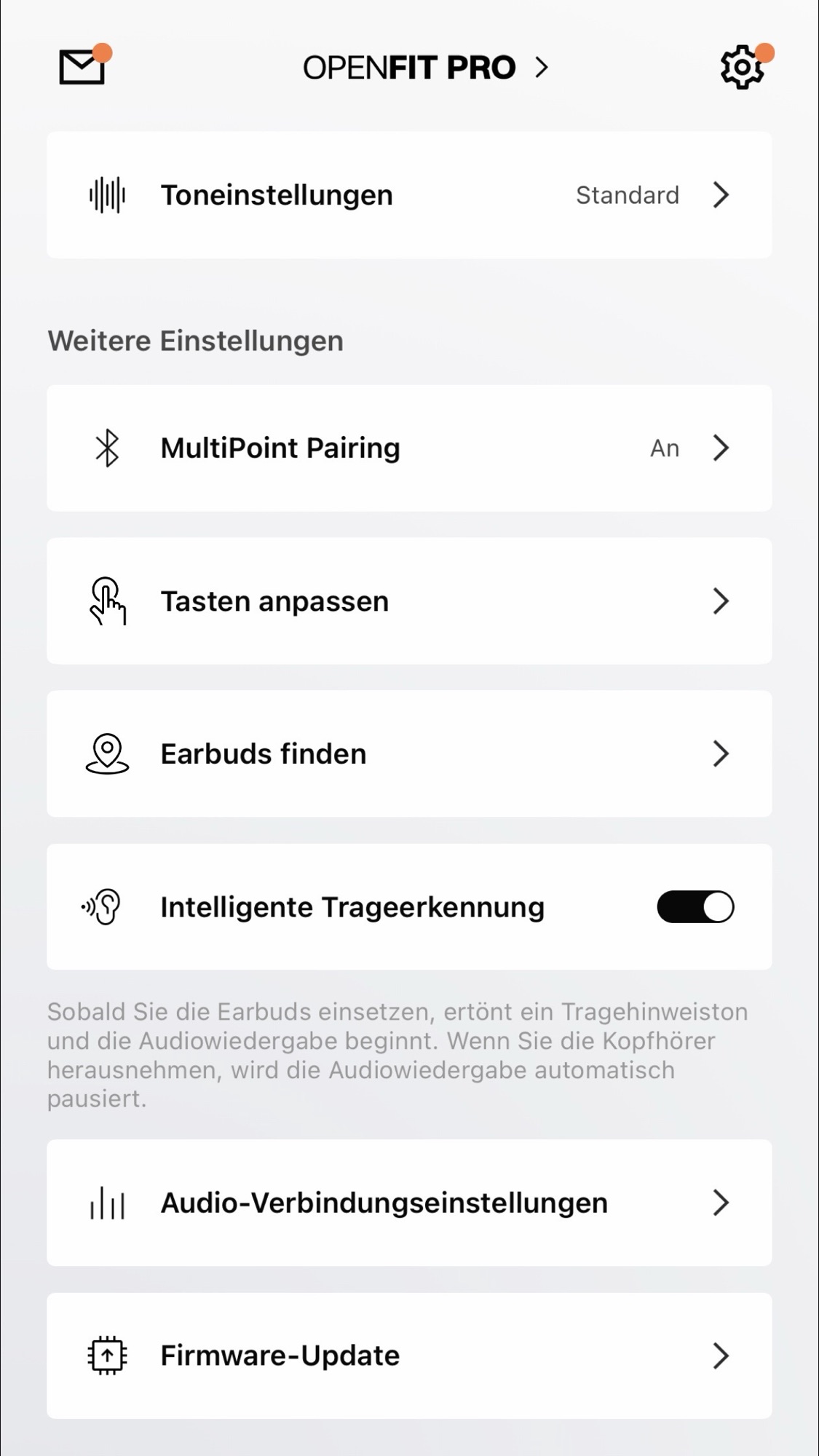Image resolution: width=819 pixels, height=1456 pixels.
Task: Tap the OPENFIT PRO device title
Action: [x=424, y=68]
